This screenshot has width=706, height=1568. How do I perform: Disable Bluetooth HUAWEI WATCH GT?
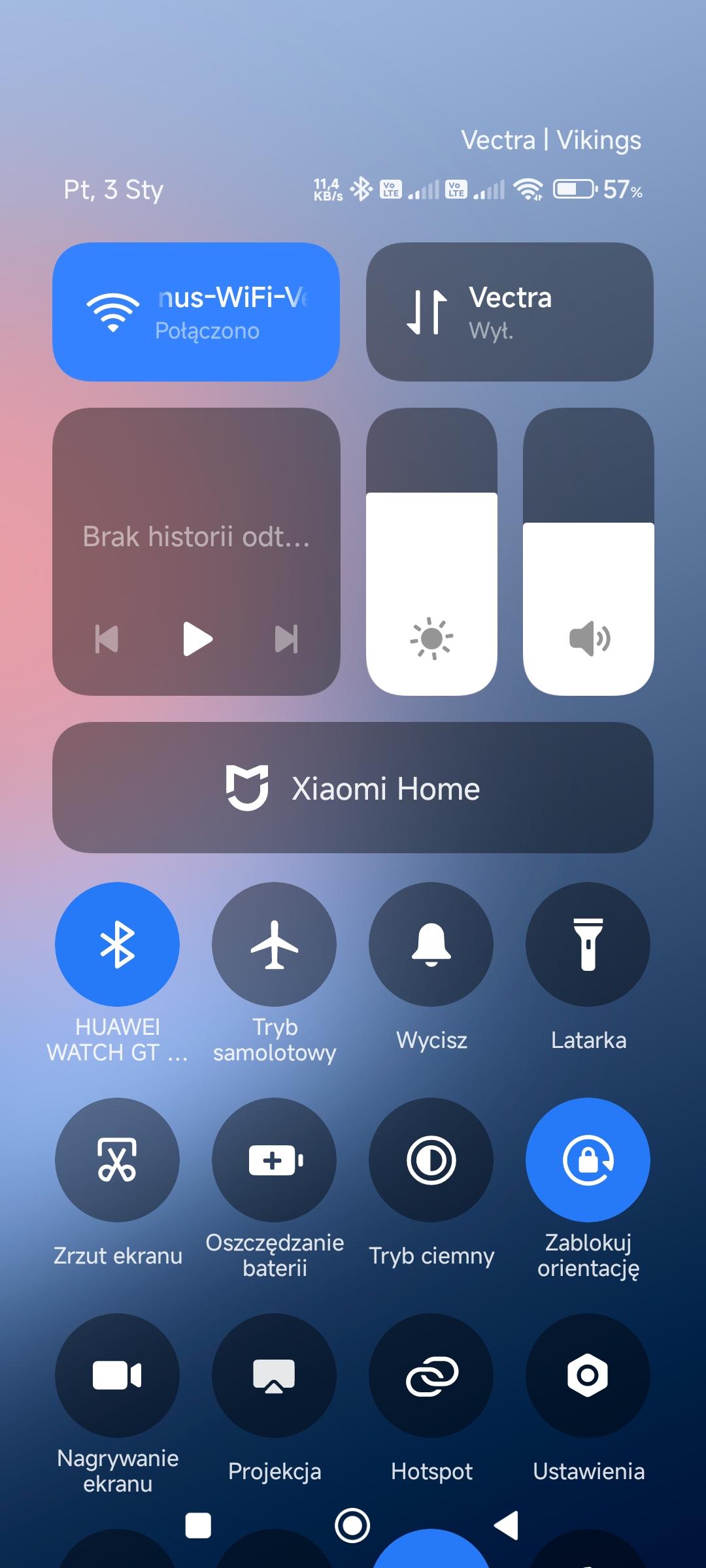pos(118,944)
